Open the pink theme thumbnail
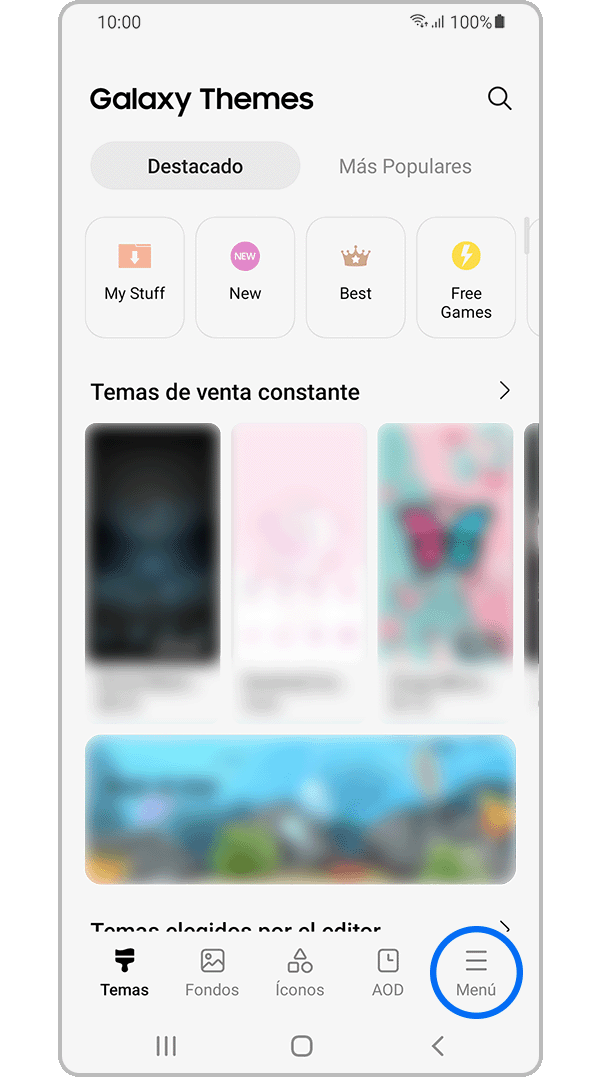 click(x=299, y=545)
